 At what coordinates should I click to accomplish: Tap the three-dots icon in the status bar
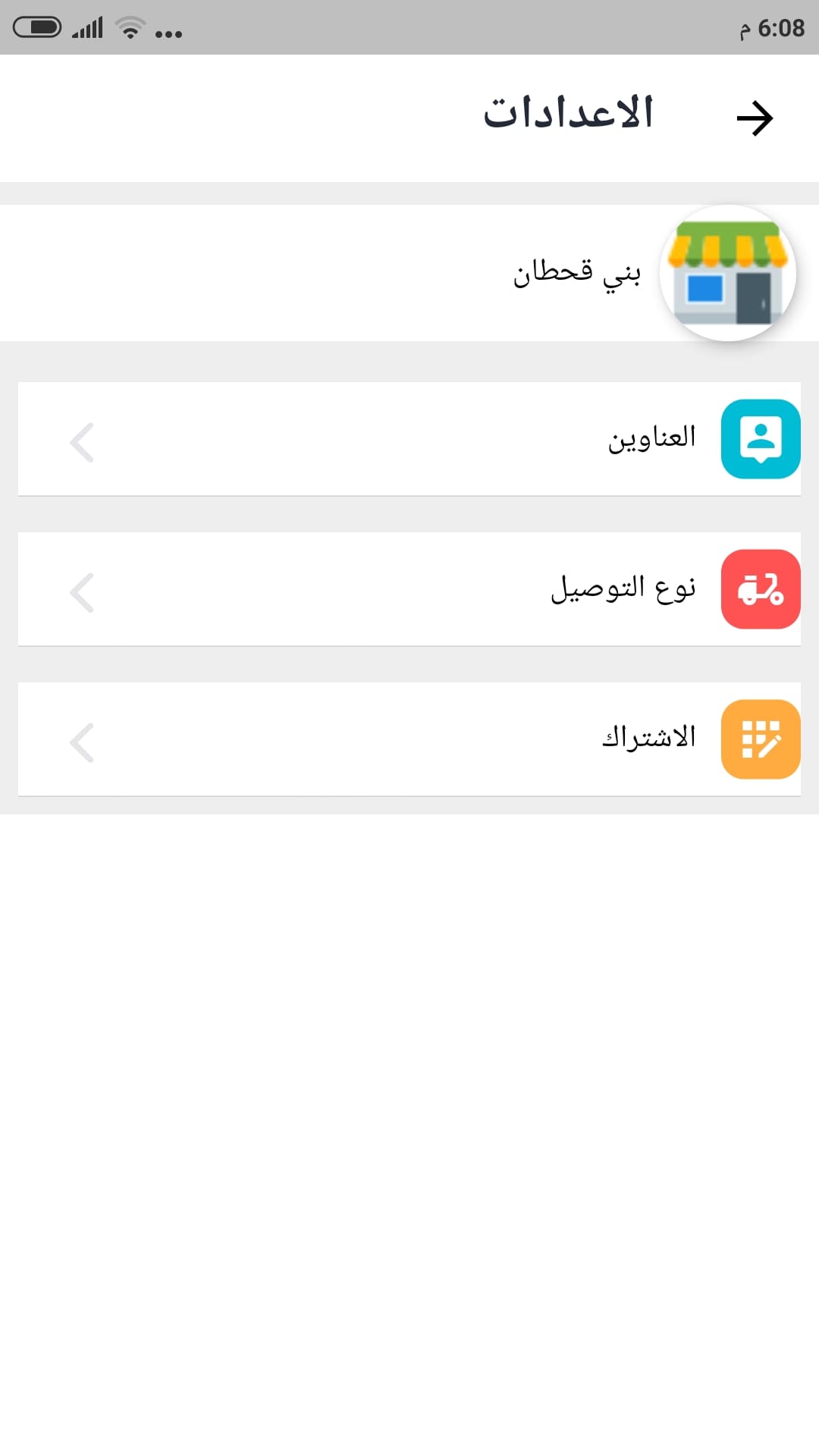tap(168, 33)
